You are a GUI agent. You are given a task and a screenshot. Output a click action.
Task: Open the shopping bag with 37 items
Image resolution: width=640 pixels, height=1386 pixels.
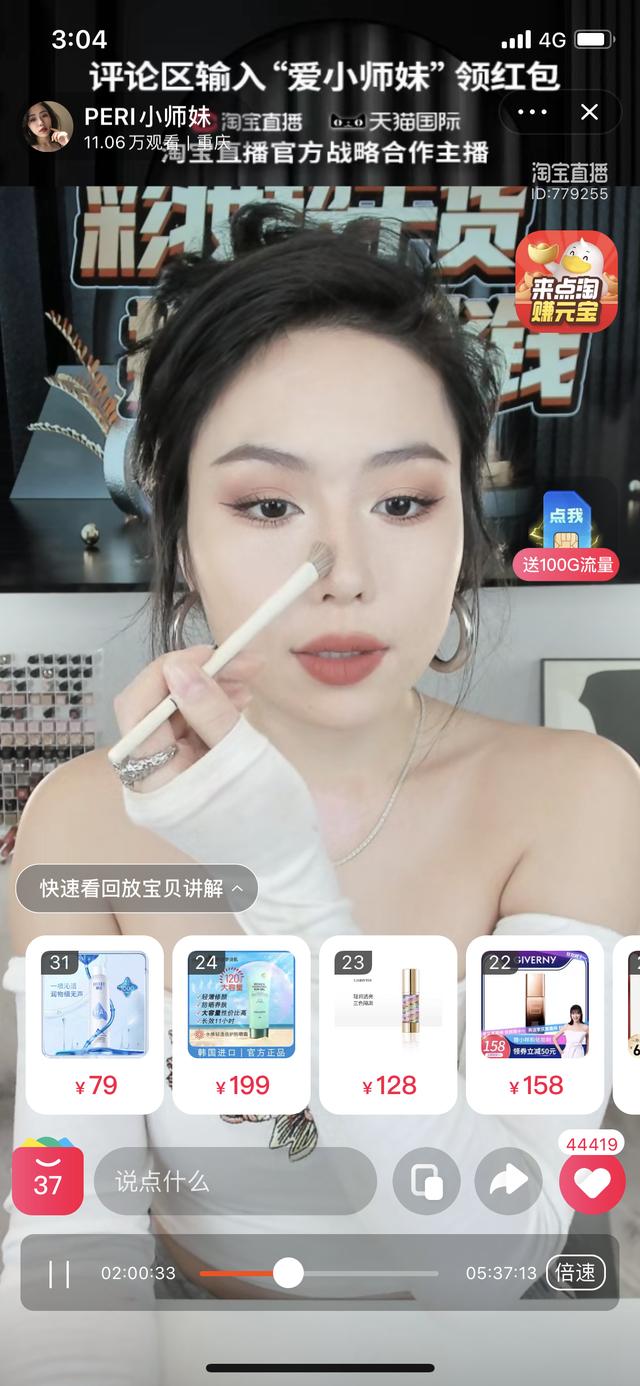pyautogui.click(x=47, y=1181)
